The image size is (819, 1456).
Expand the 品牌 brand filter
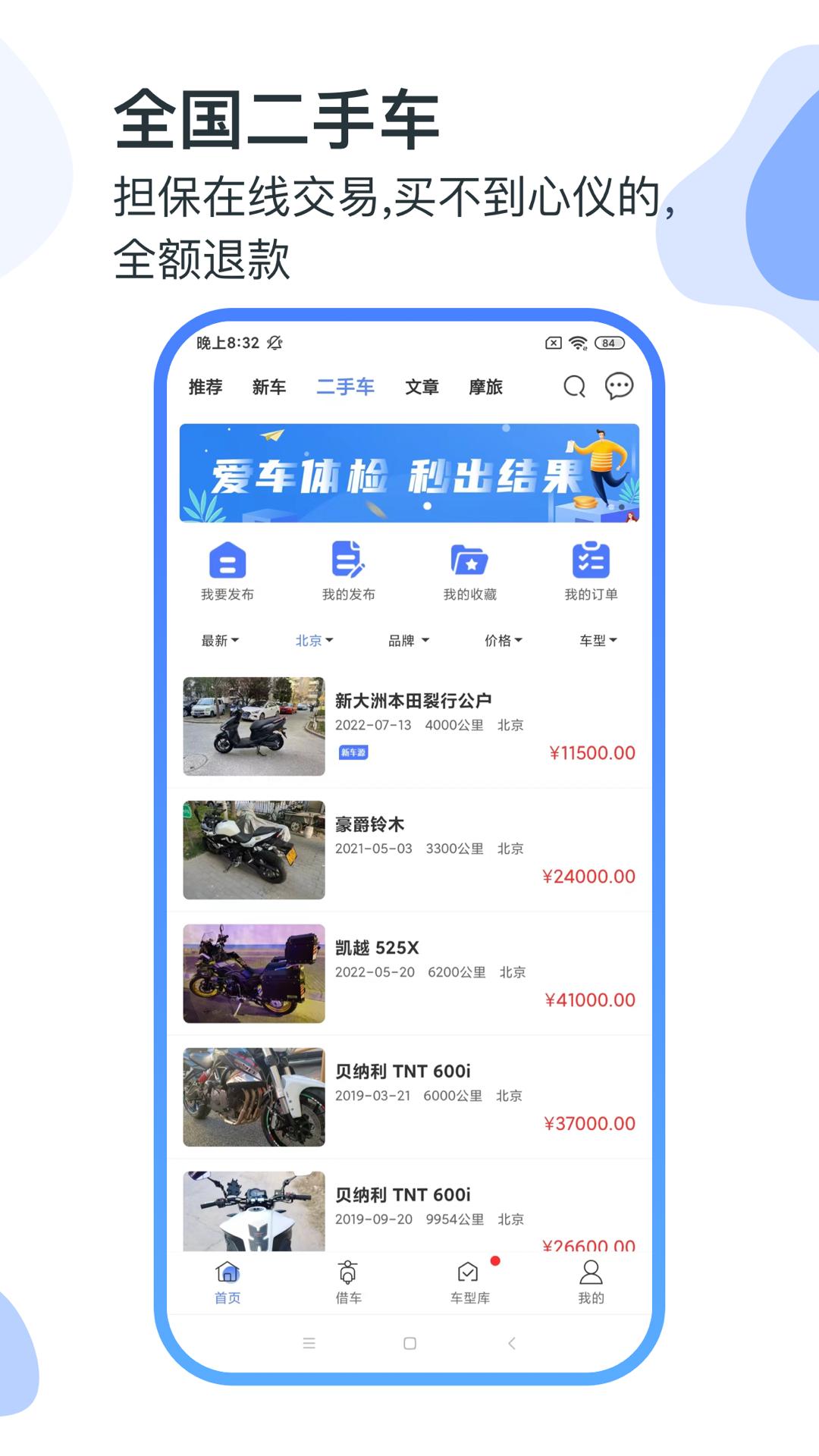[x=406, y=641]
